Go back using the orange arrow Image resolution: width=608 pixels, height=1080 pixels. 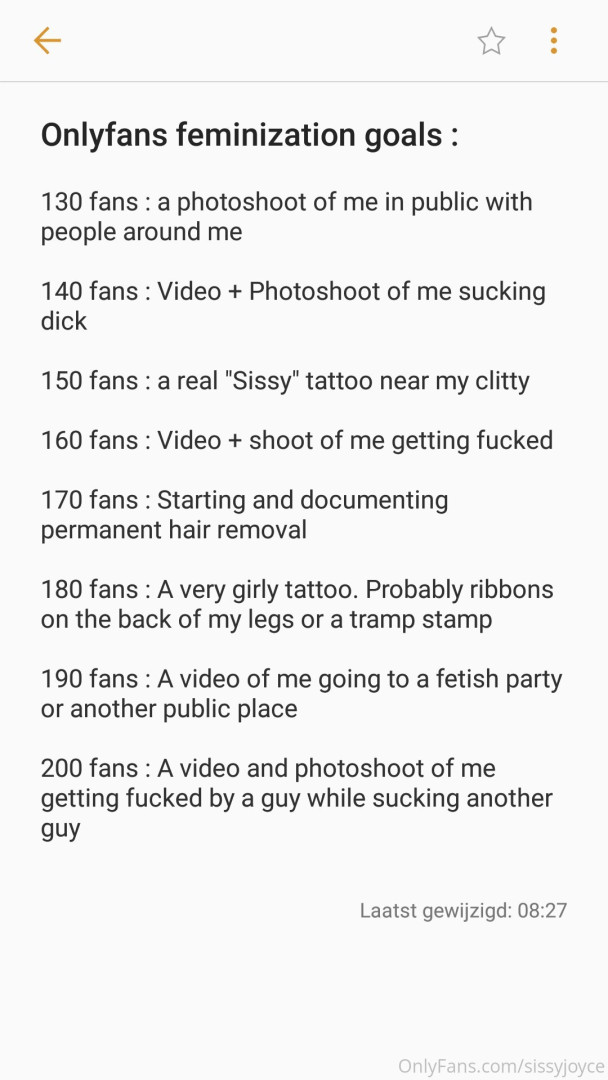47,41
